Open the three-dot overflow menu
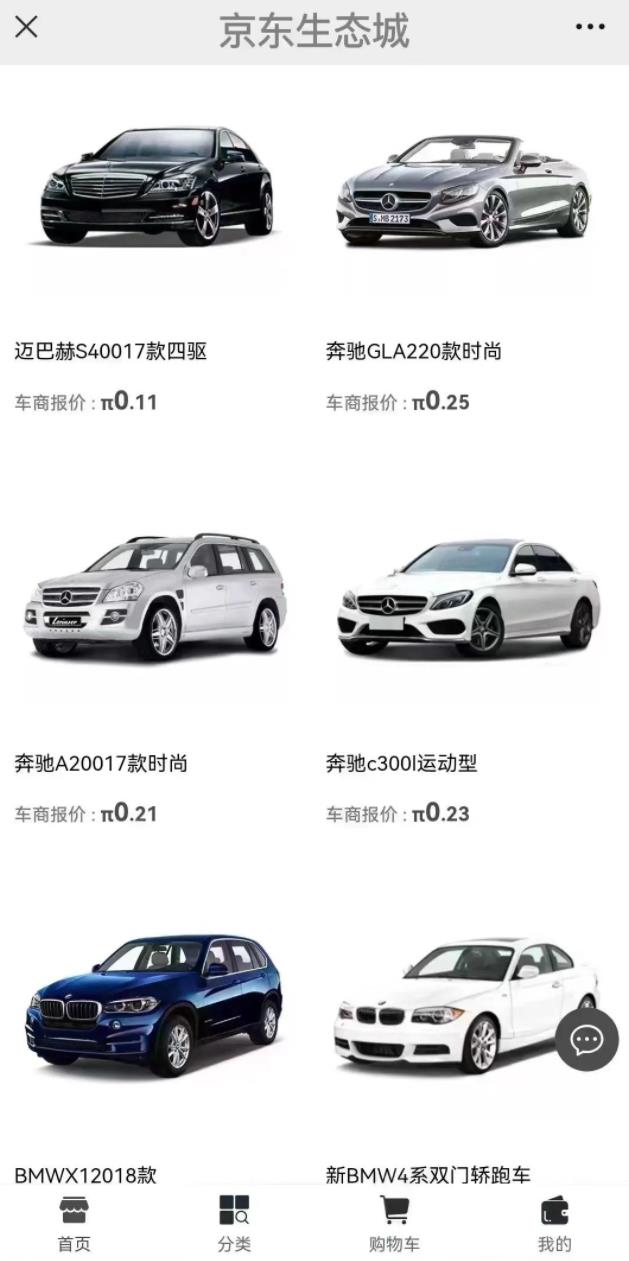 [590, 27]
